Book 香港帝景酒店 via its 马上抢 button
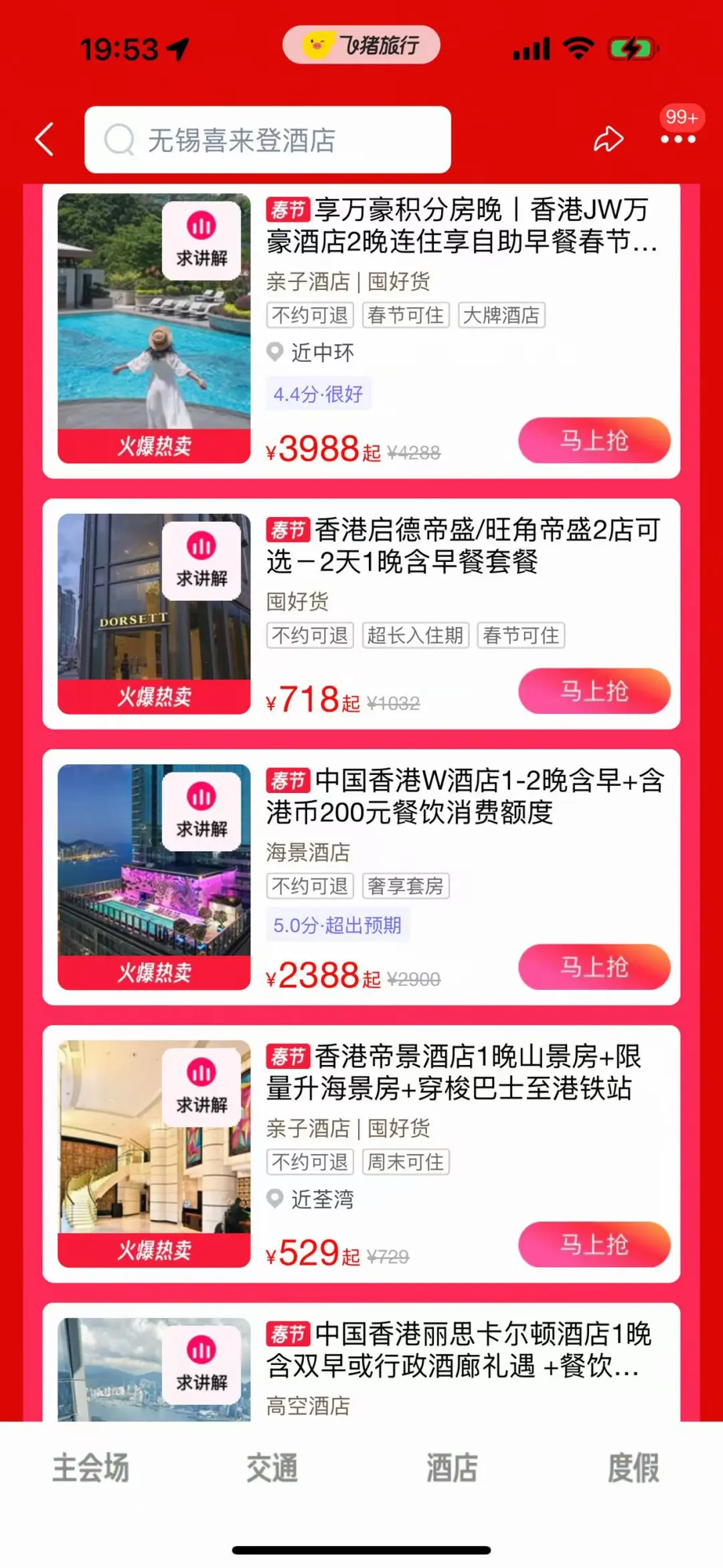 tap(594, 1244)
